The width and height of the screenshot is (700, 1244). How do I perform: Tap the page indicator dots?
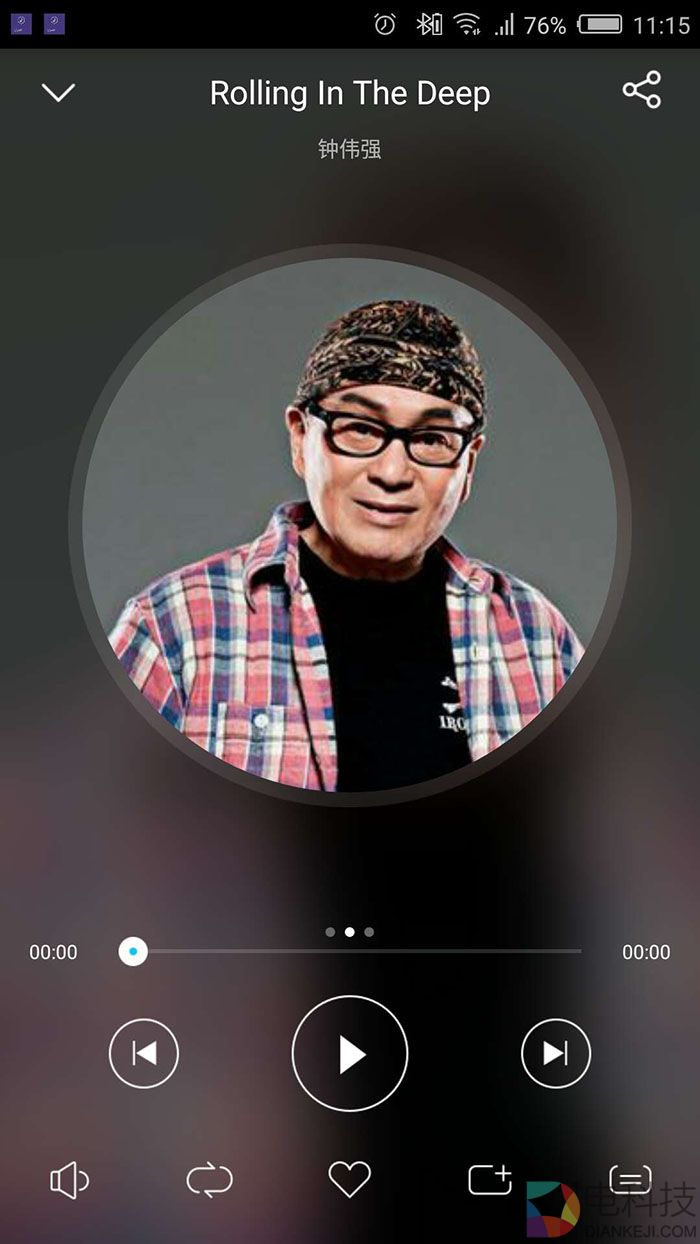349,932
